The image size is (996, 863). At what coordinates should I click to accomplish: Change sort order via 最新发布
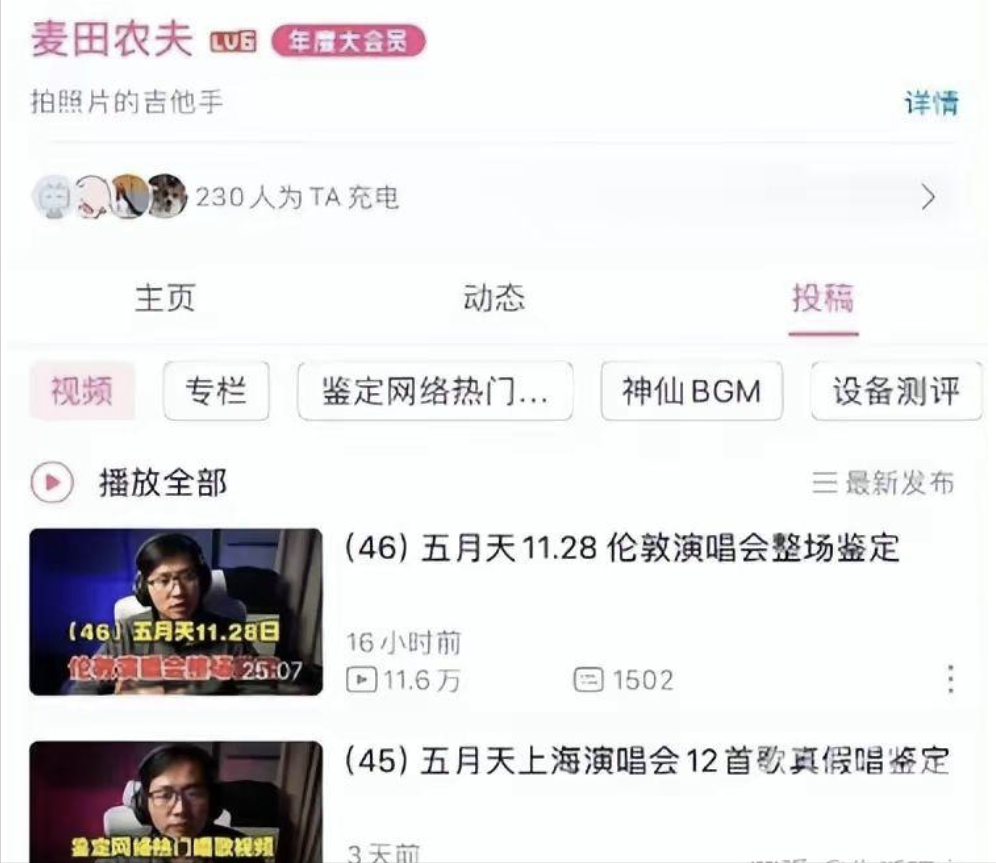tap(883, 483)
